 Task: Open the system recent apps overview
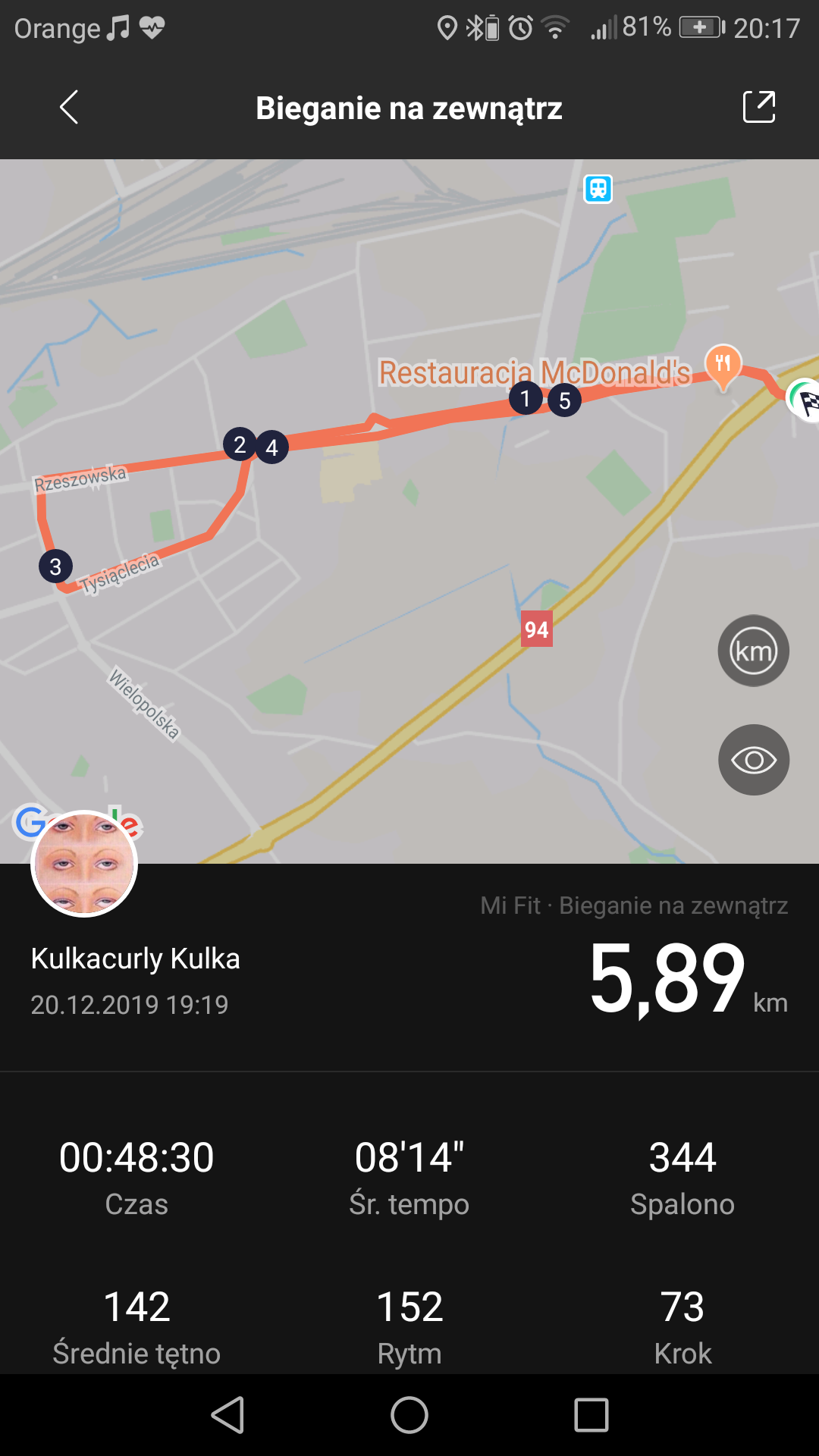pyautogui.click(x=591, y=1415)
